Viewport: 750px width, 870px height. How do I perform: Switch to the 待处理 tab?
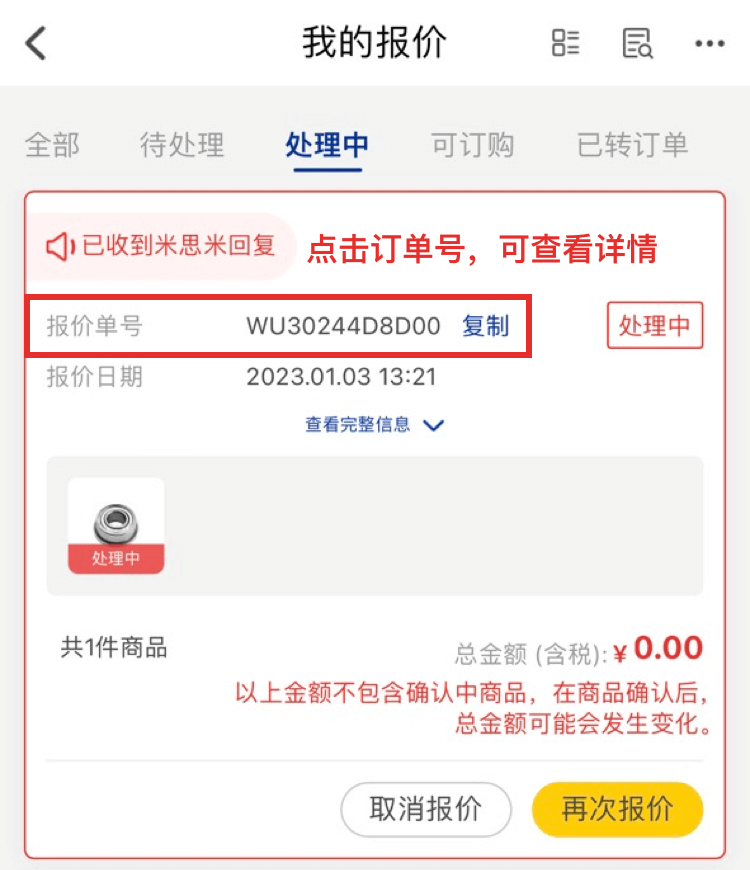(x=182, y=145)
